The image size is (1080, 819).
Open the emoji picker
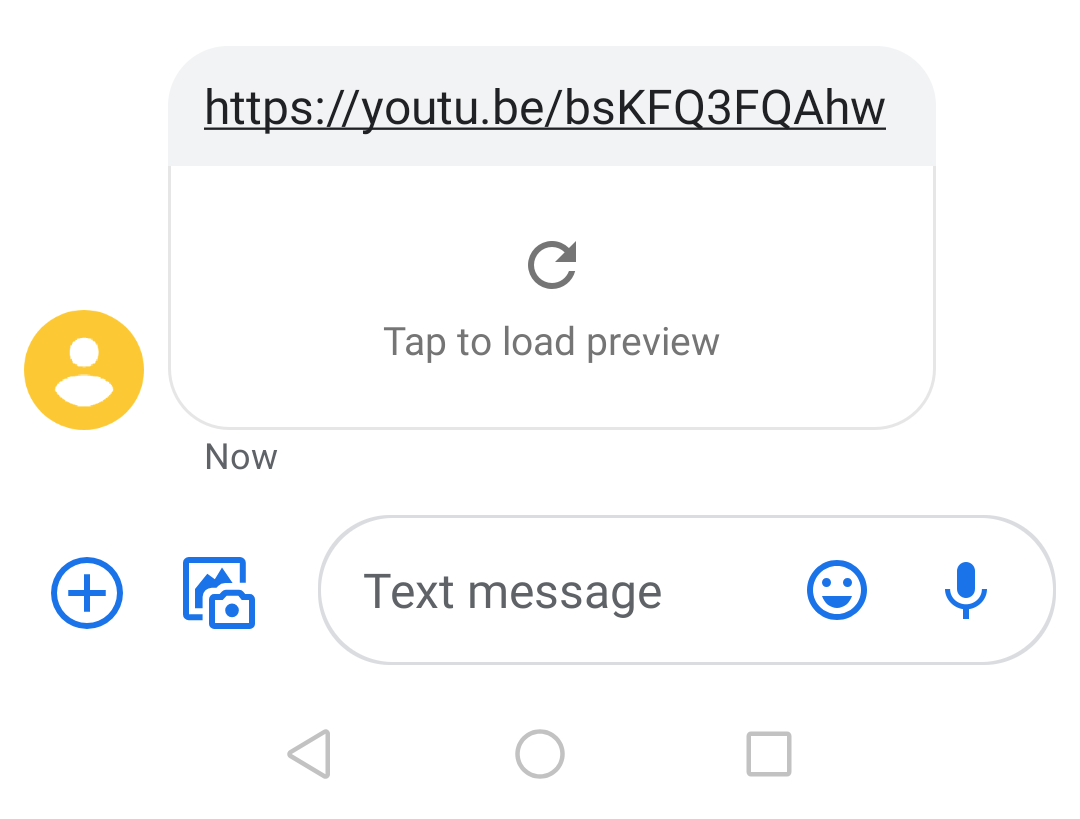pos(837,591)
